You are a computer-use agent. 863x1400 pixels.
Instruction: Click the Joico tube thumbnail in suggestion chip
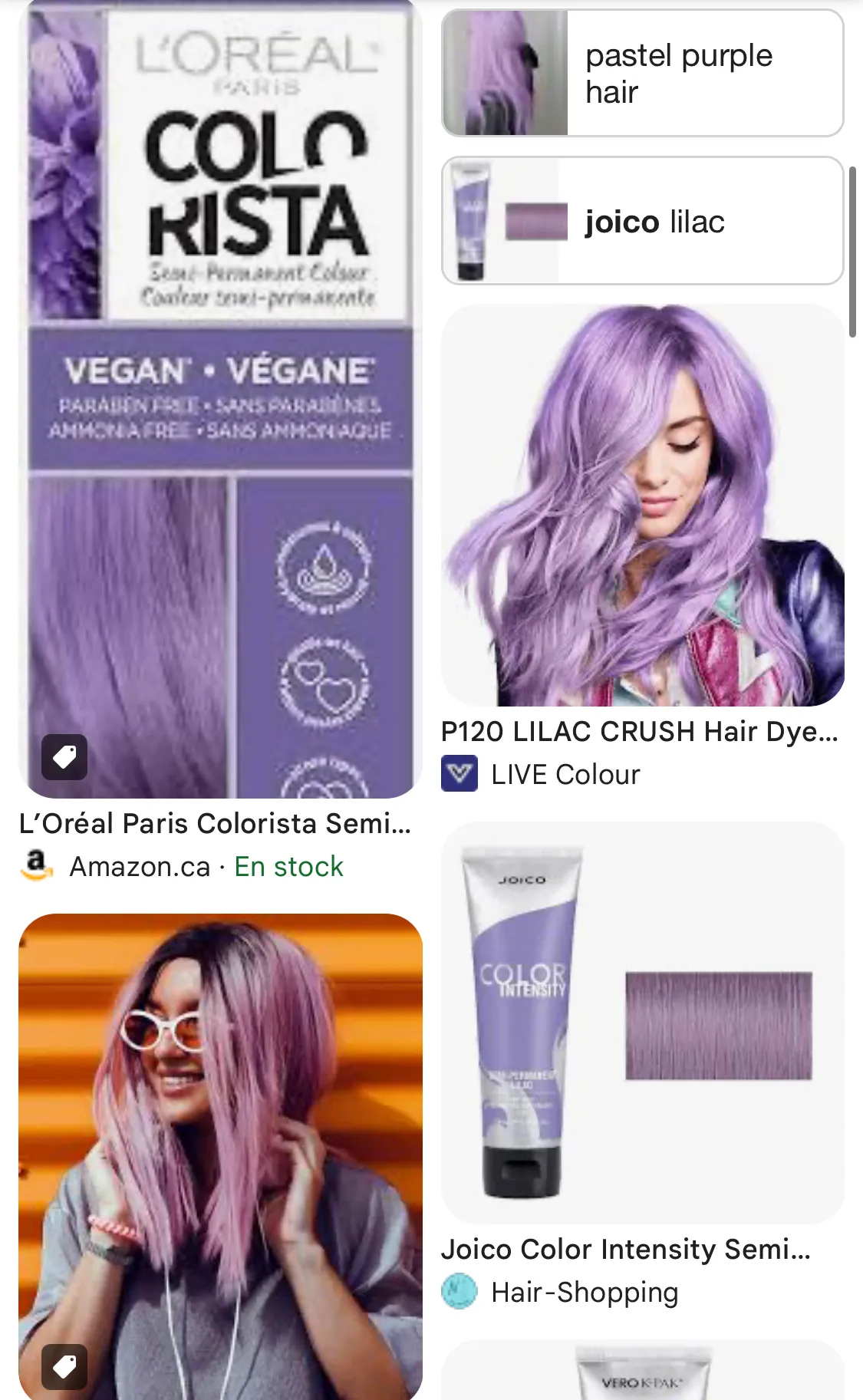coord(472,221)
